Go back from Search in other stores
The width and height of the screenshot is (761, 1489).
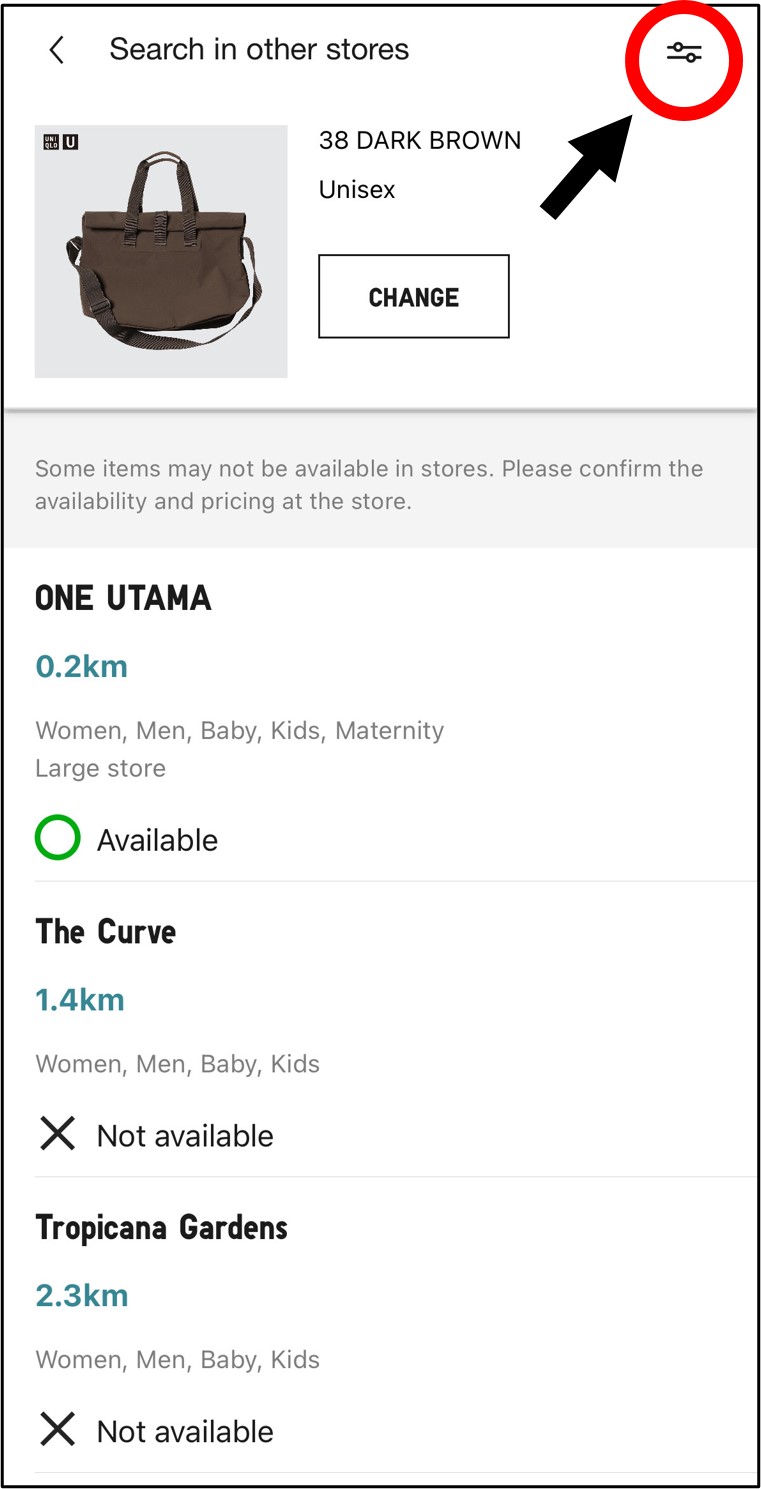[57, 50]
